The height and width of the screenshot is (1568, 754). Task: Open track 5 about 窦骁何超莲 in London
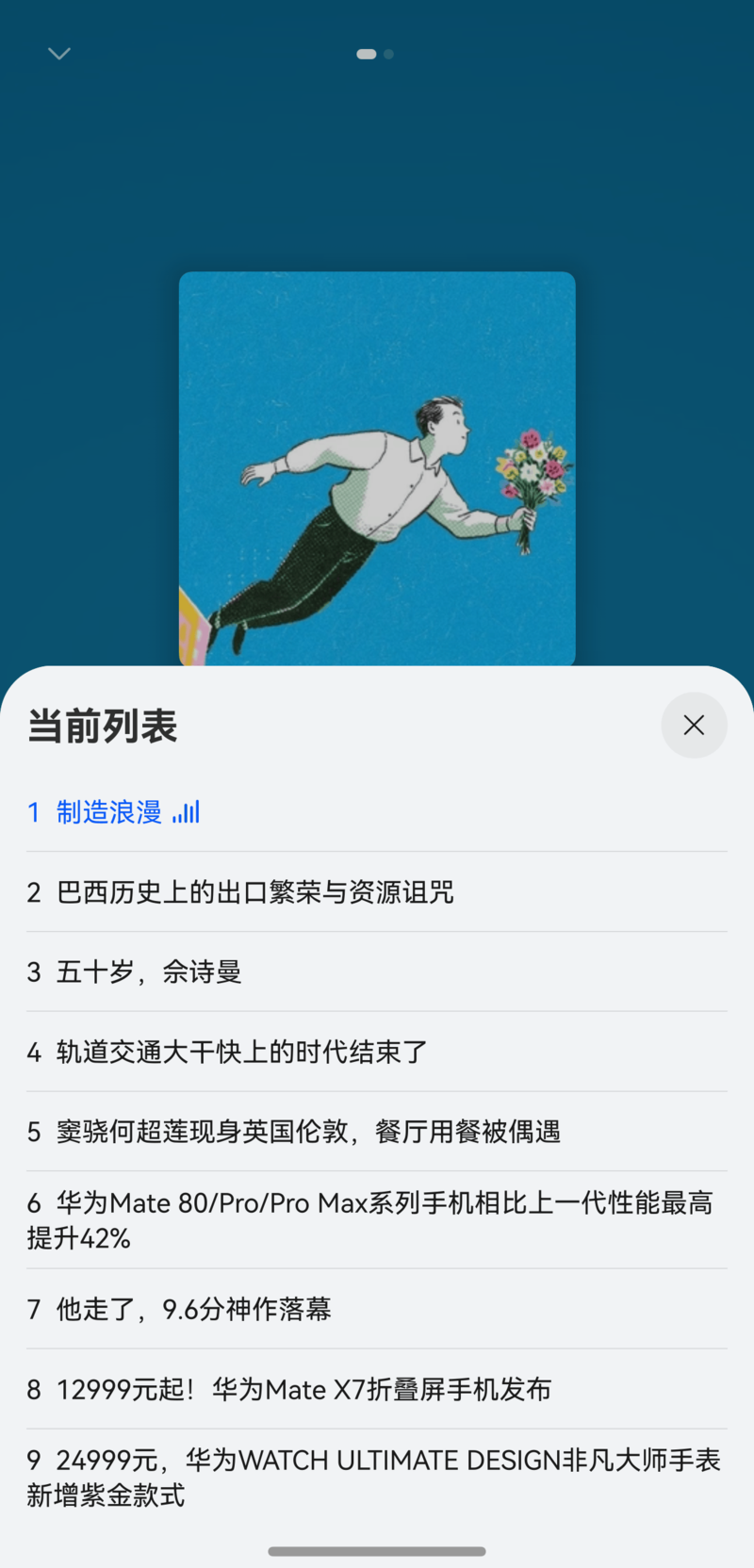(307, 1131)
